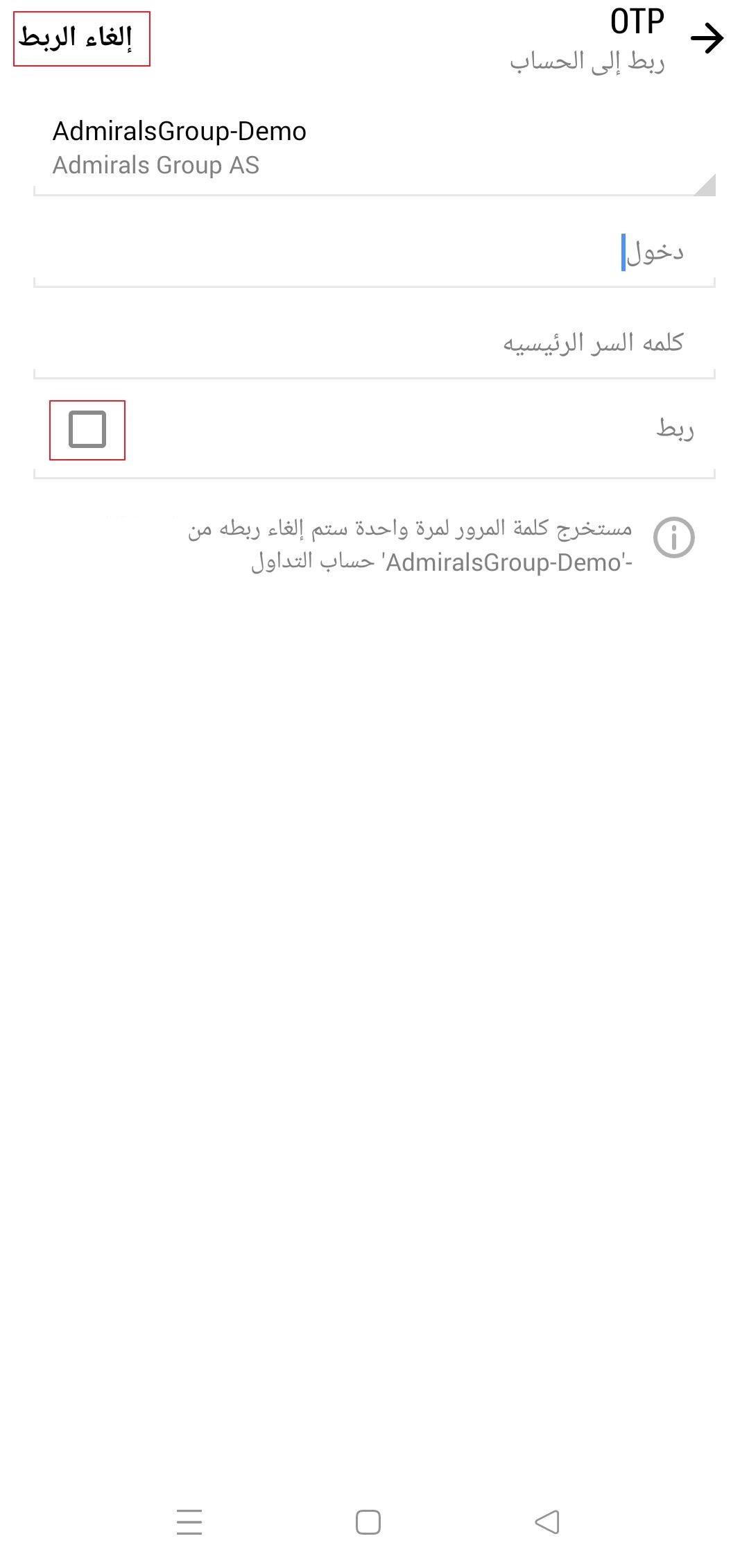Open the AdmiralsGroup-Demo server dropdown
The image size is (749, 1568).
374,148
